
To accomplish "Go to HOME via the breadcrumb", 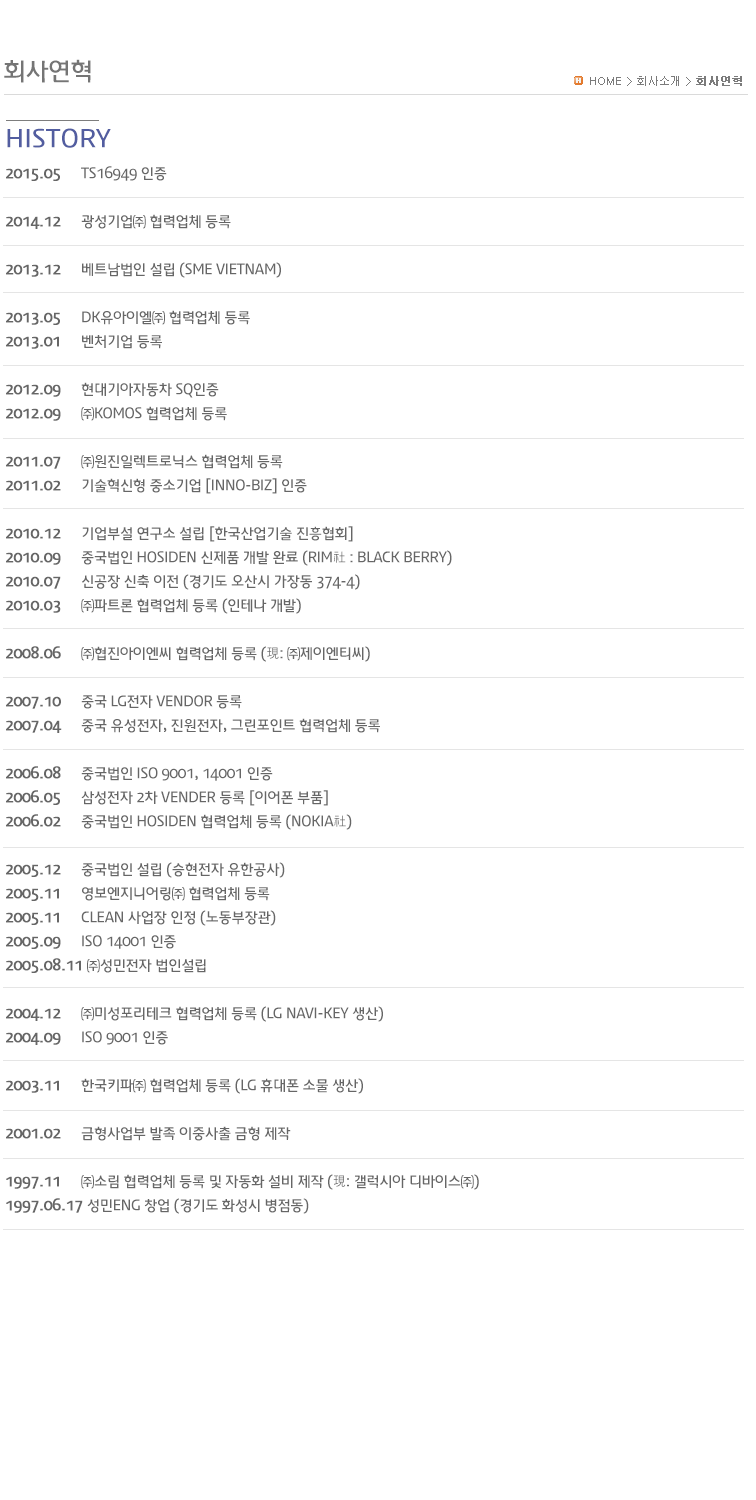I will pos(605,80).
